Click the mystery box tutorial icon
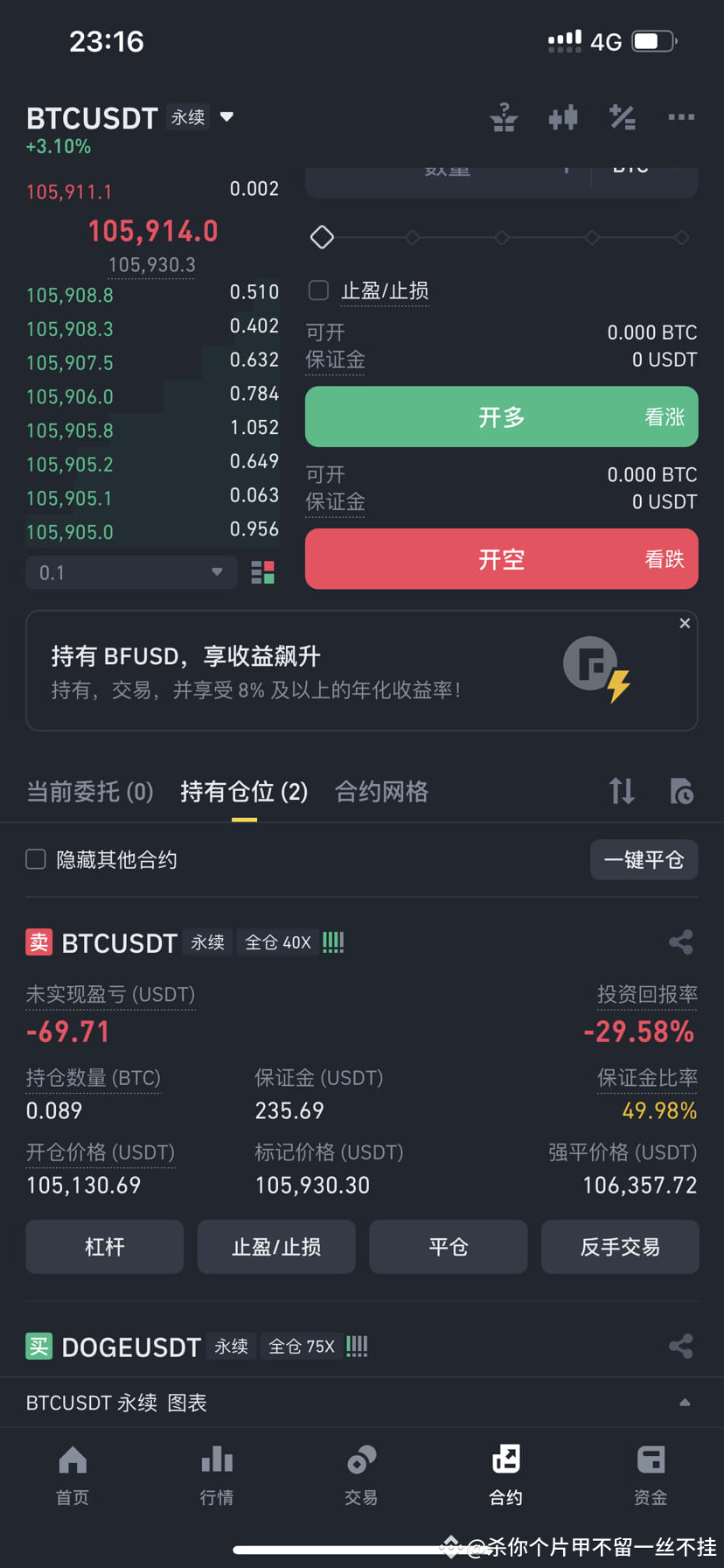724x1568 pixels. (x=504, y=117)
